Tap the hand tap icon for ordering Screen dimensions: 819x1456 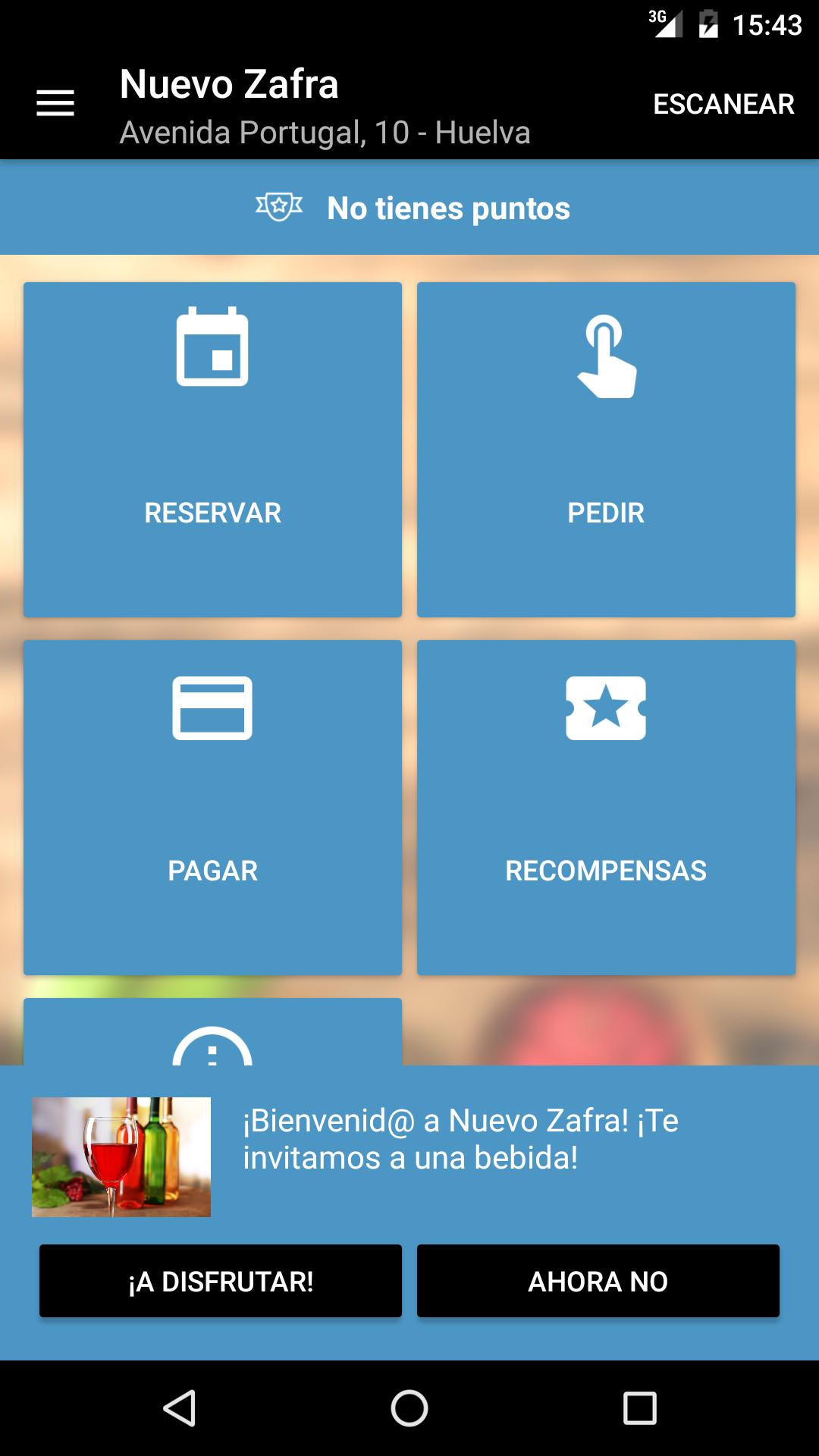605,356
